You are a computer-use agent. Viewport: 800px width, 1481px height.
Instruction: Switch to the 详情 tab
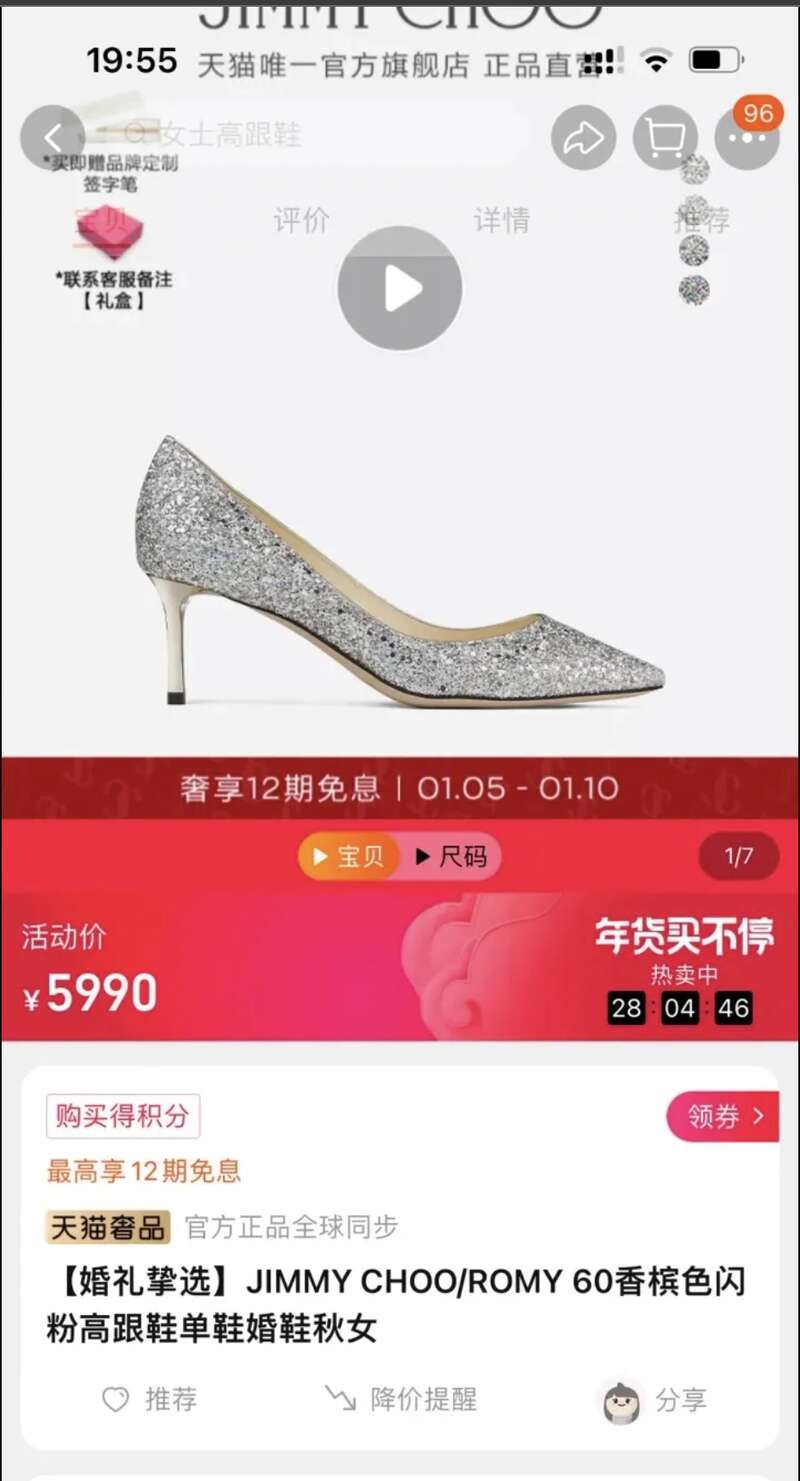coord(501,220)
